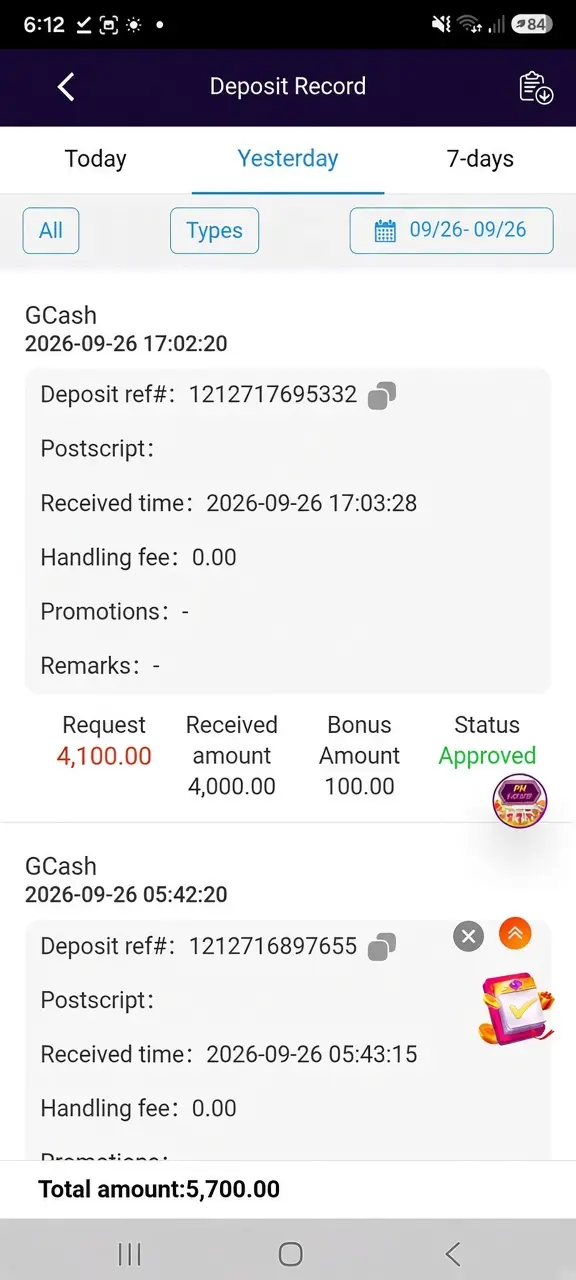Go back from Deposit Record
The image size is (576, 1280).
tap(66, 87)
